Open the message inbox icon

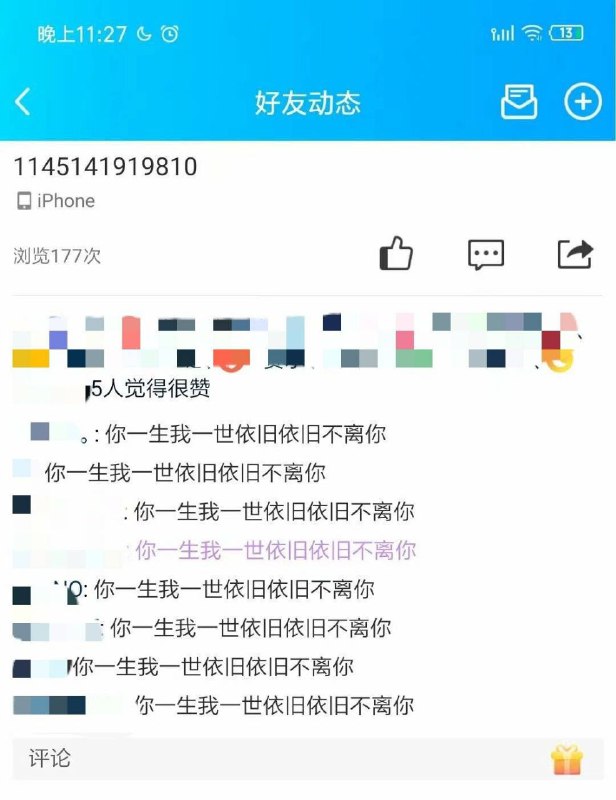[x=519, y=102]
